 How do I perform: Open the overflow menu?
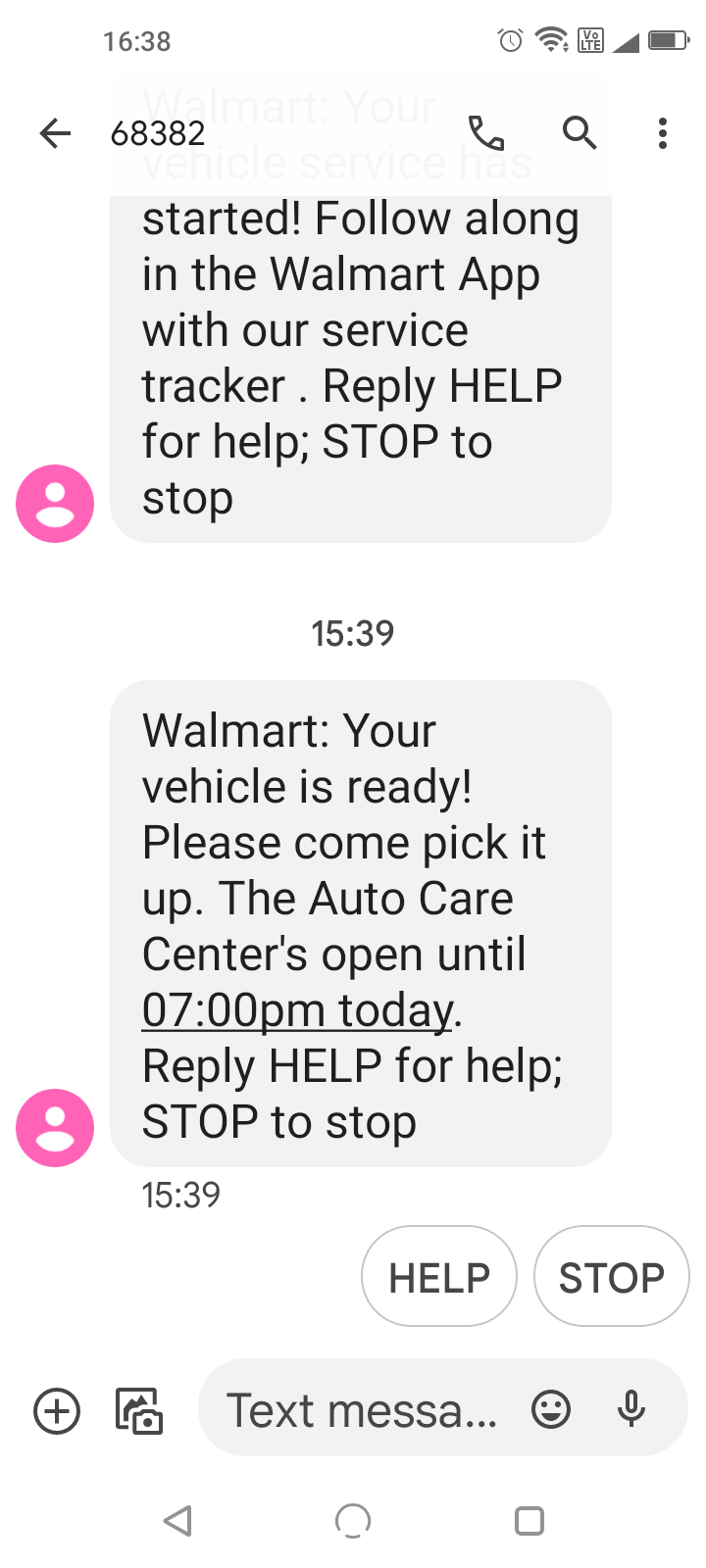click(663, 133)
